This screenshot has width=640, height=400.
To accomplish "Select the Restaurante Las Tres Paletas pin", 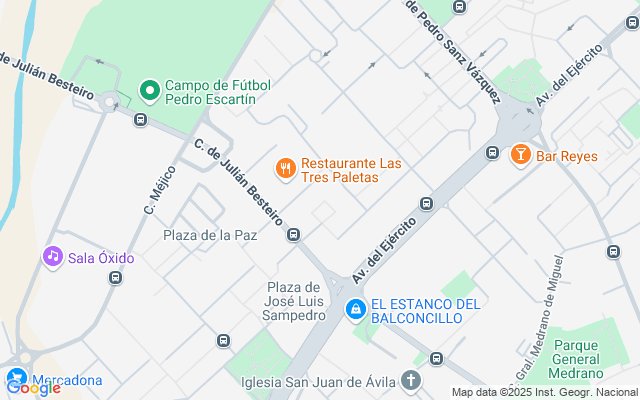I will [x=286, y=169].
